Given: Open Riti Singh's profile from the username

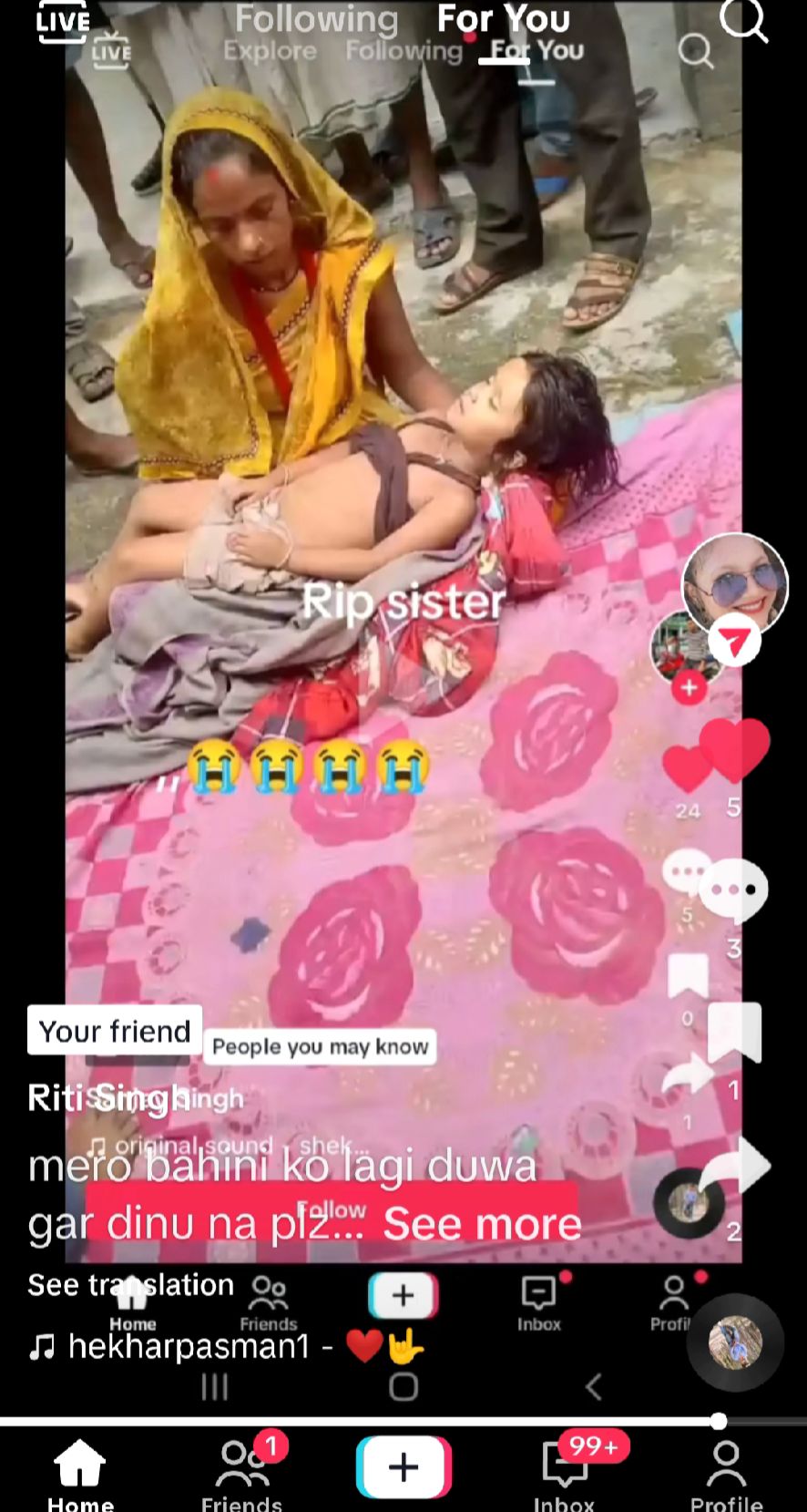Looking at the screenshot, I should [108, 1098].
